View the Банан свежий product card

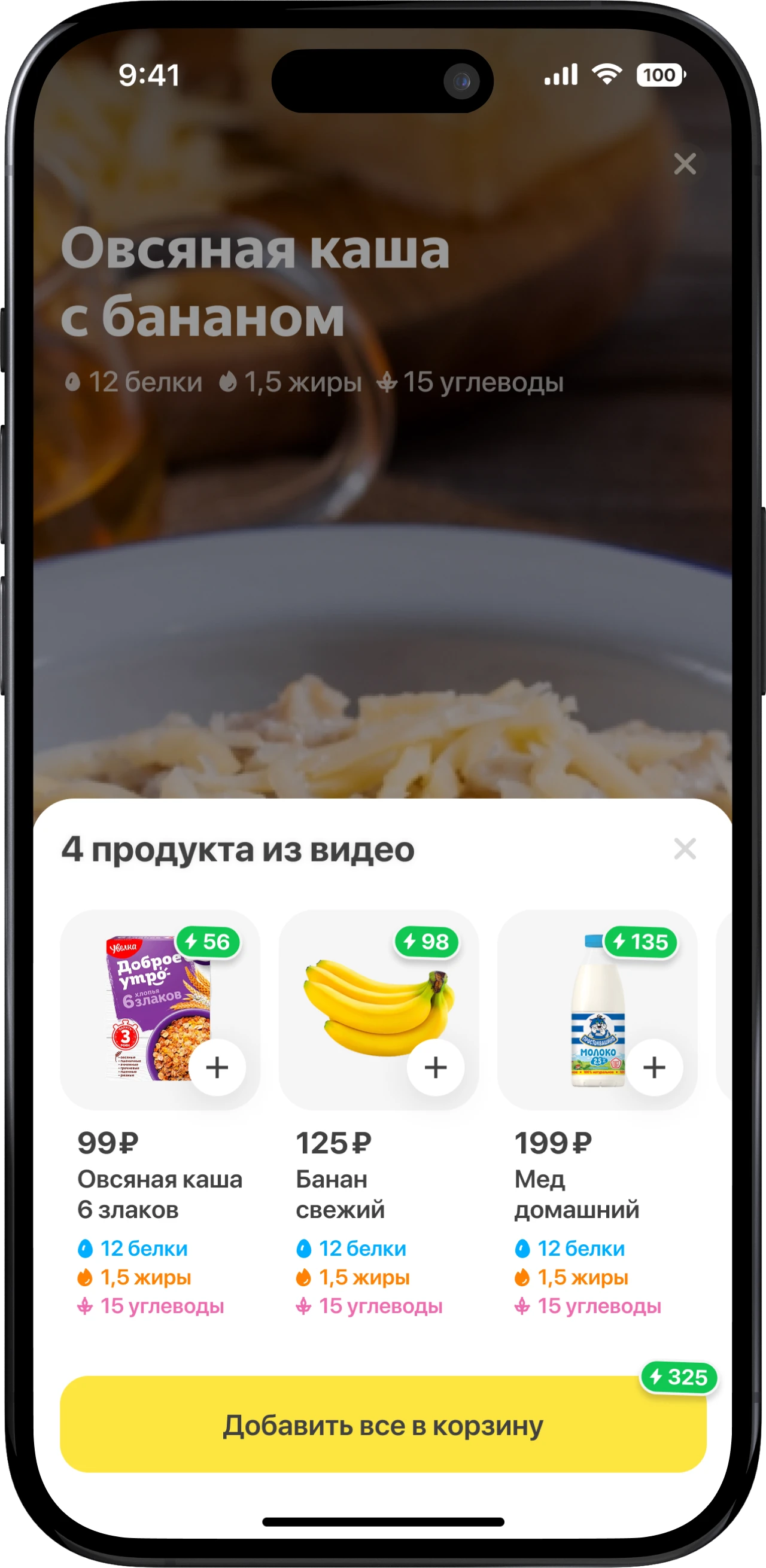[365, 998]
